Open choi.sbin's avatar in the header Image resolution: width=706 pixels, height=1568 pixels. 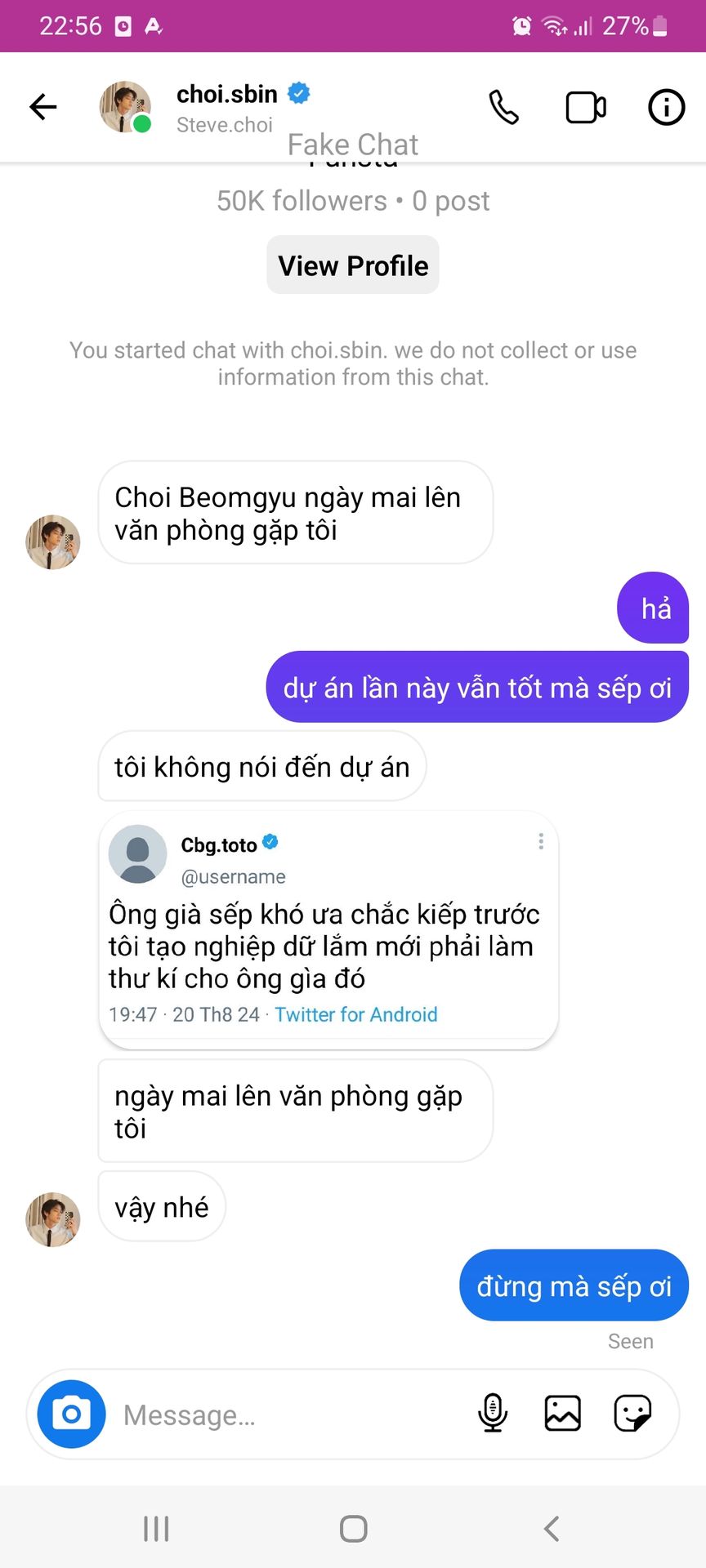click(x=126, y=107)
